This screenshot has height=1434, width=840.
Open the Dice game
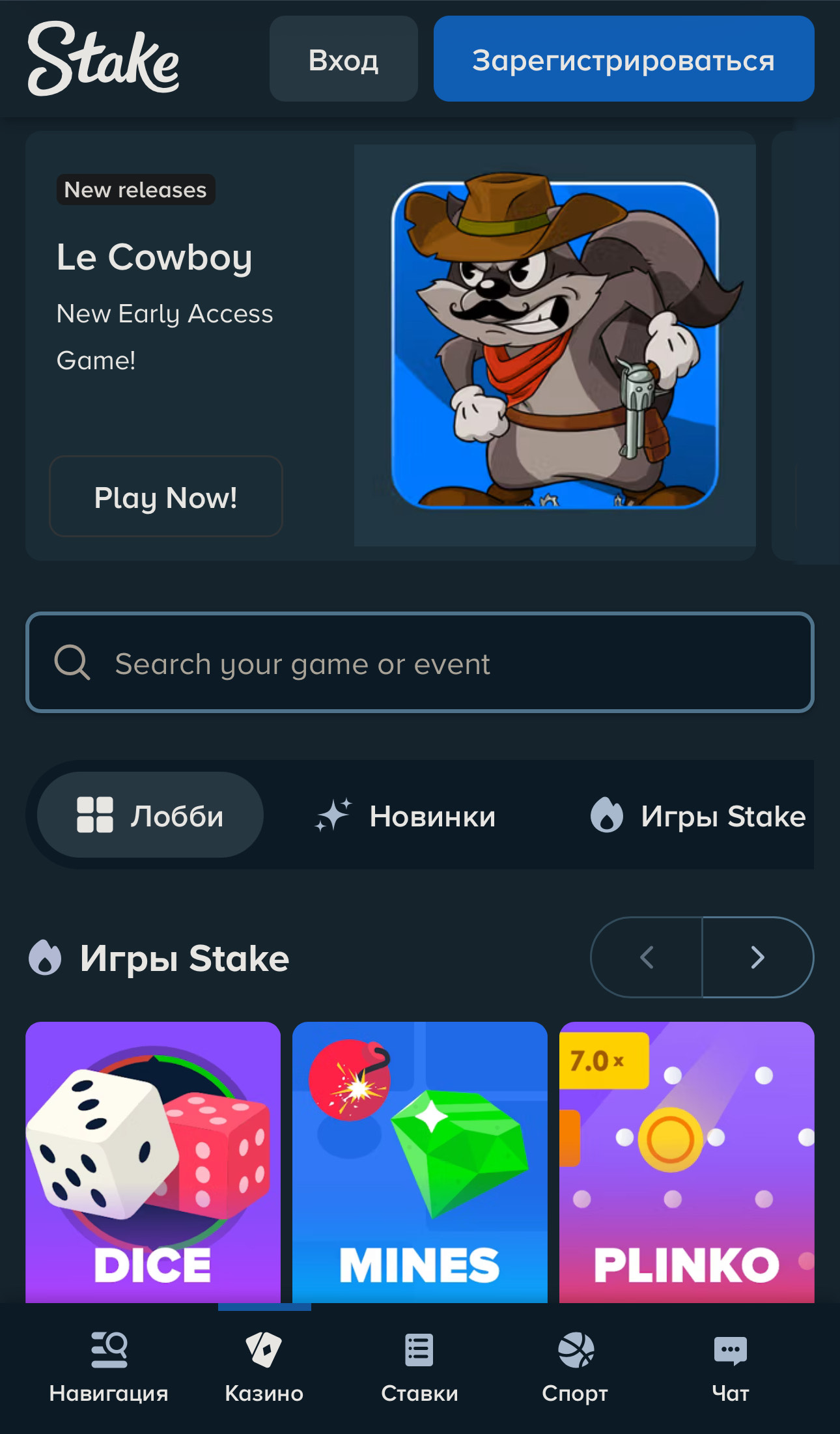coord(153,1162)
